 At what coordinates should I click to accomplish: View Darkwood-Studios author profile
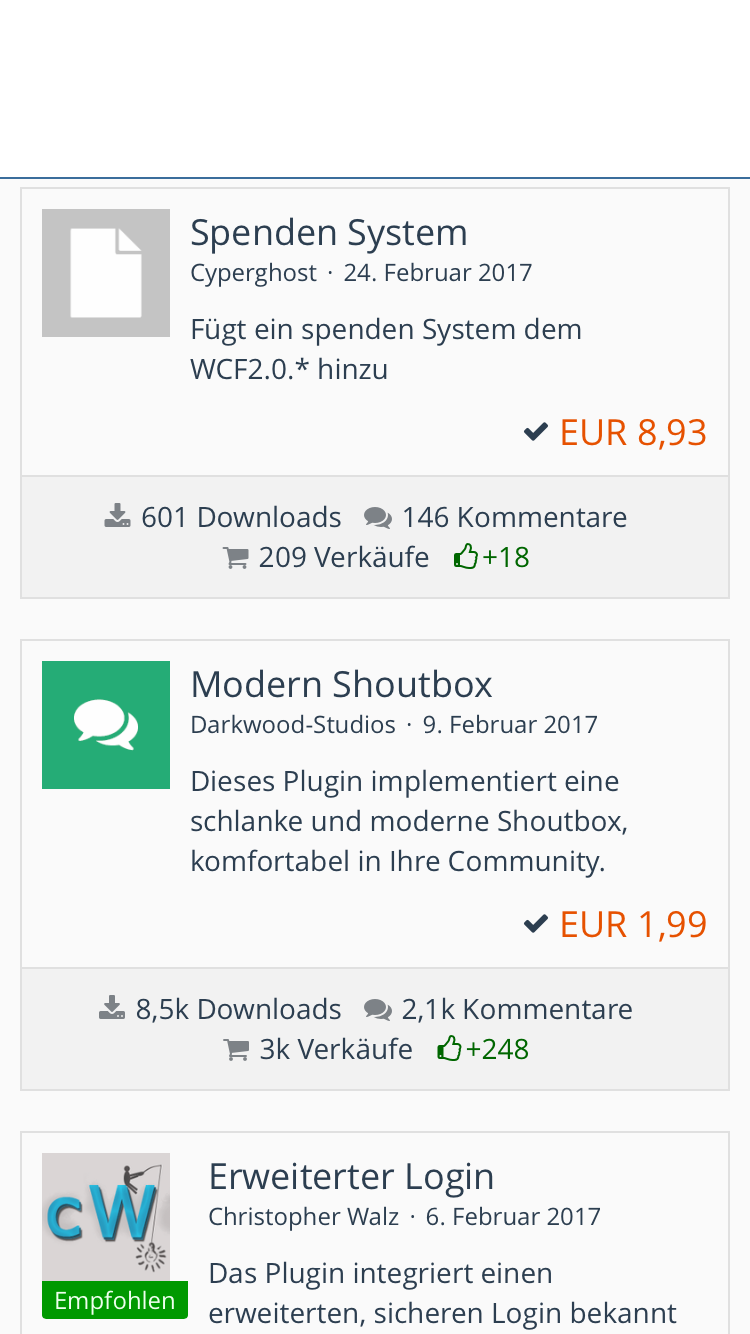293,725
